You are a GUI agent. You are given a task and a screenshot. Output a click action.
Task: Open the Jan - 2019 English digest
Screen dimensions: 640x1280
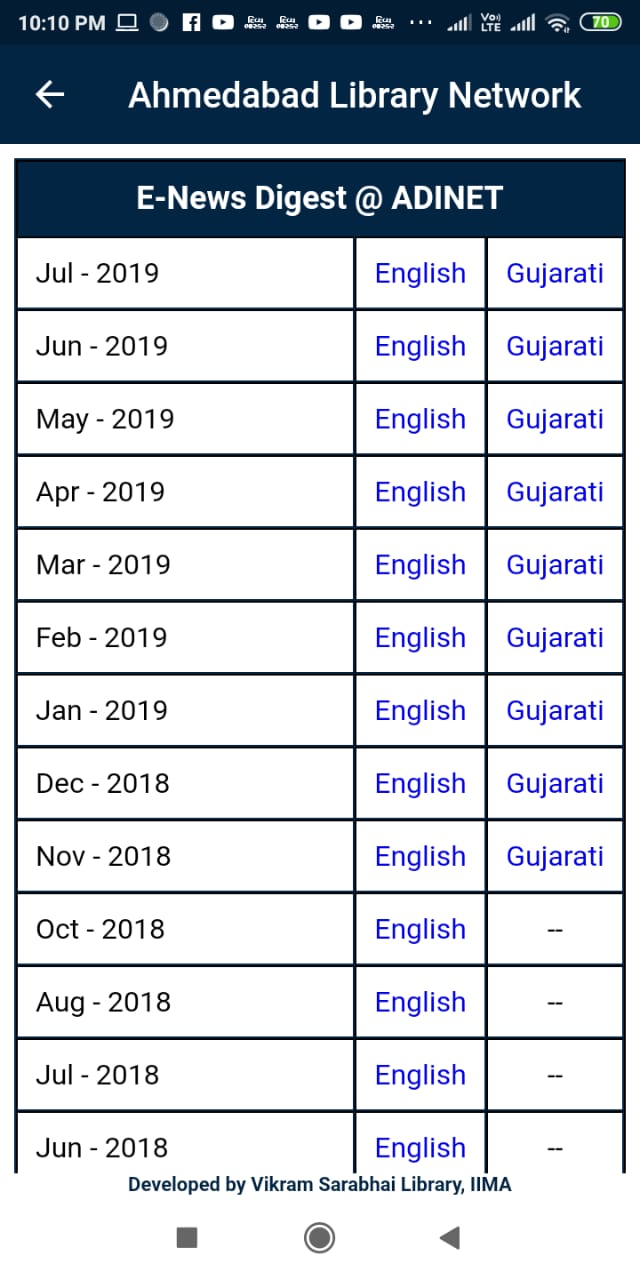click(x=420, y=711)
